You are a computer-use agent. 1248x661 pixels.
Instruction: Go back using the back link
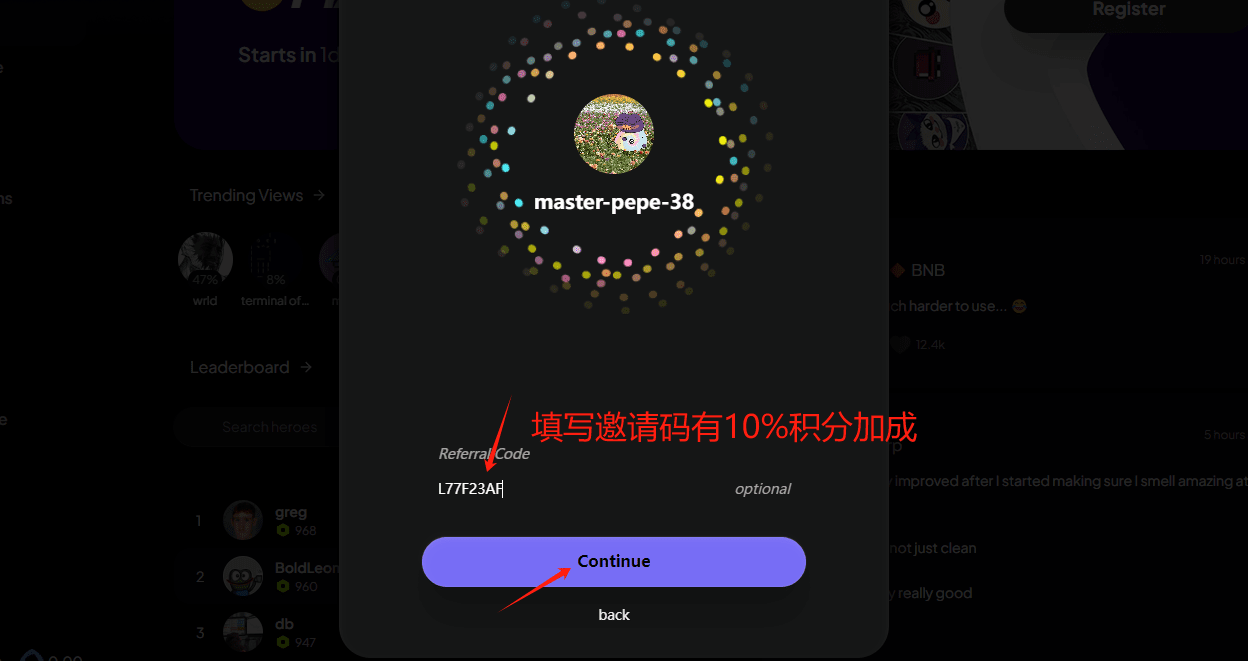(614, 615)
